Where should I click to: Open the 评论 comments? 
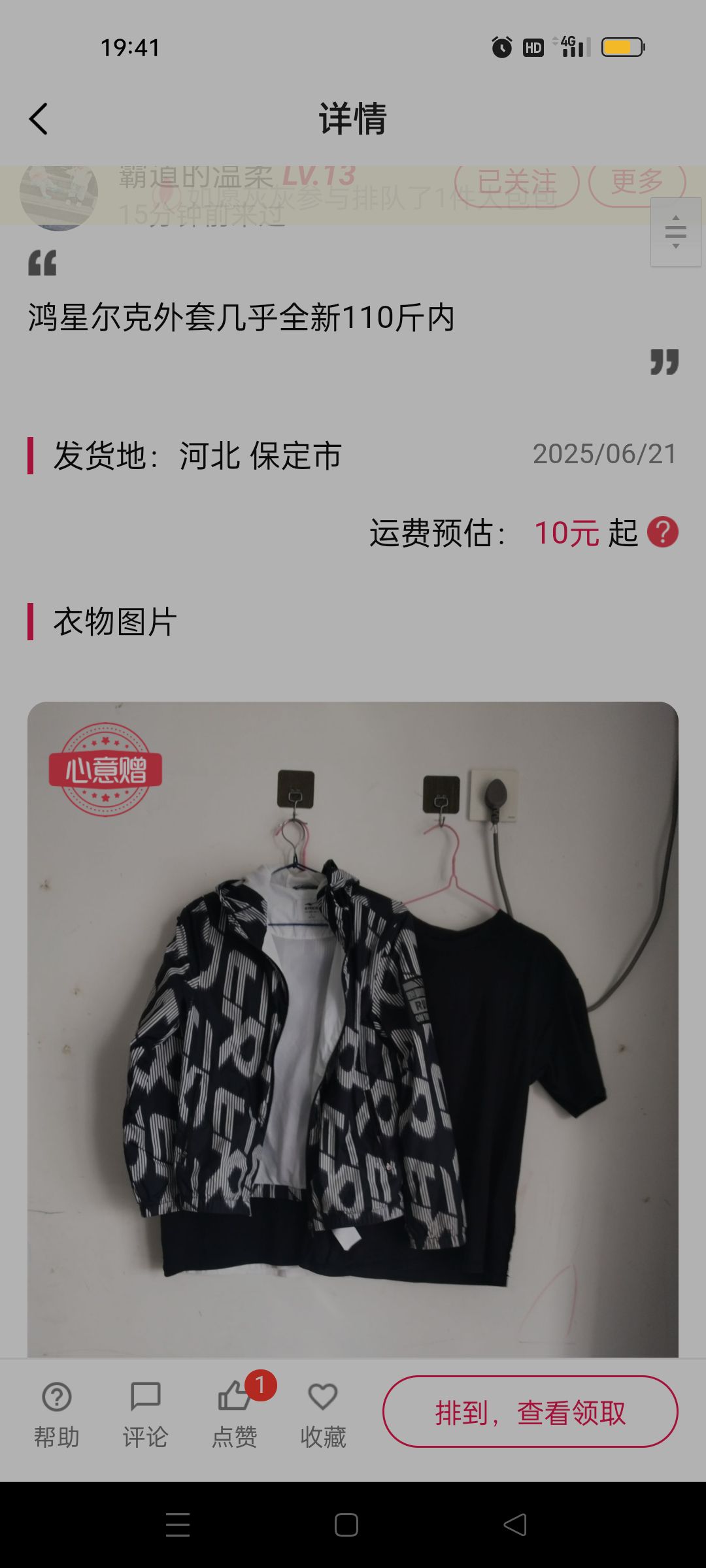tap(145, 1411)
